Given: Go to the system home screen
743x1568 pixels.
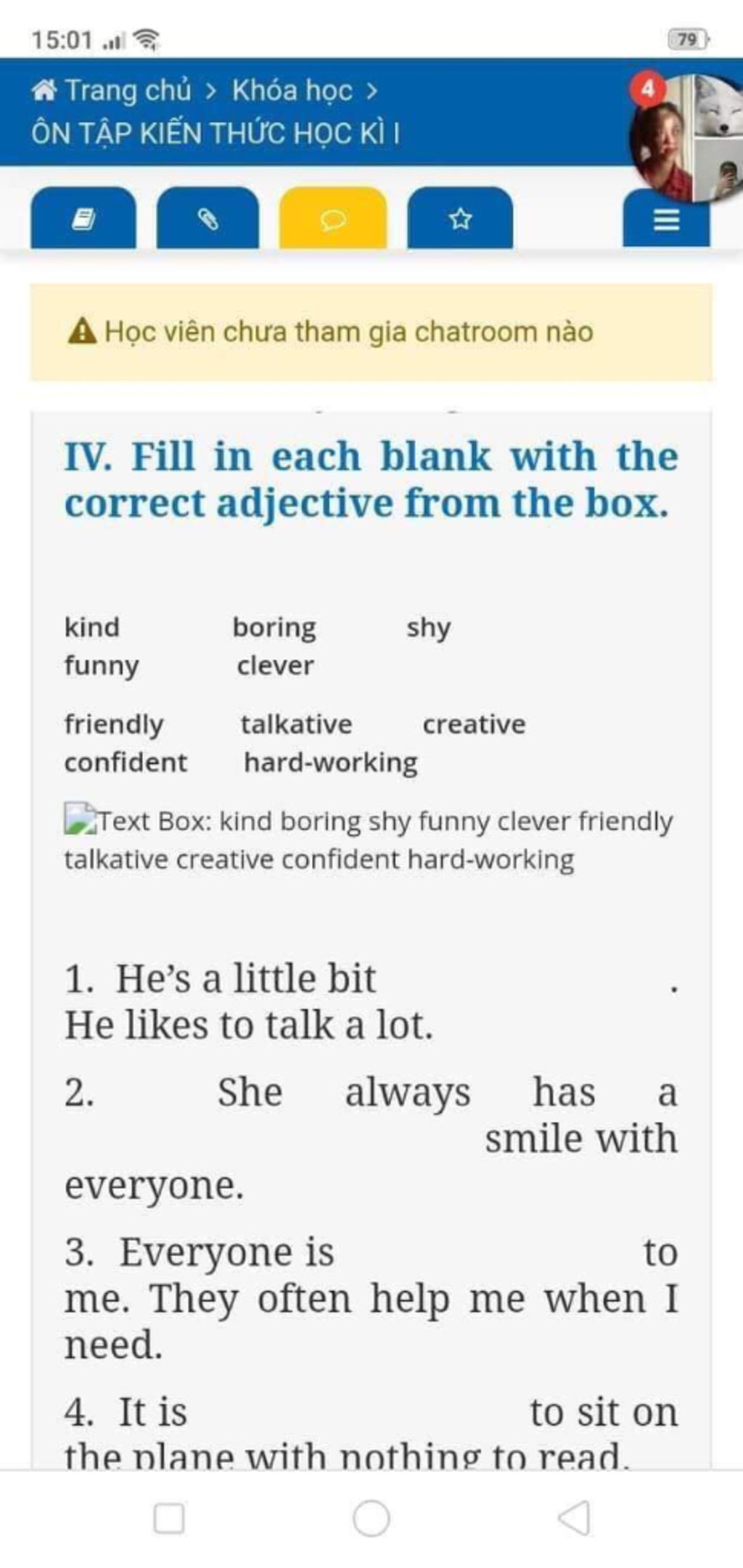Looking at the screenshot, I should (x=371, y=1518).
